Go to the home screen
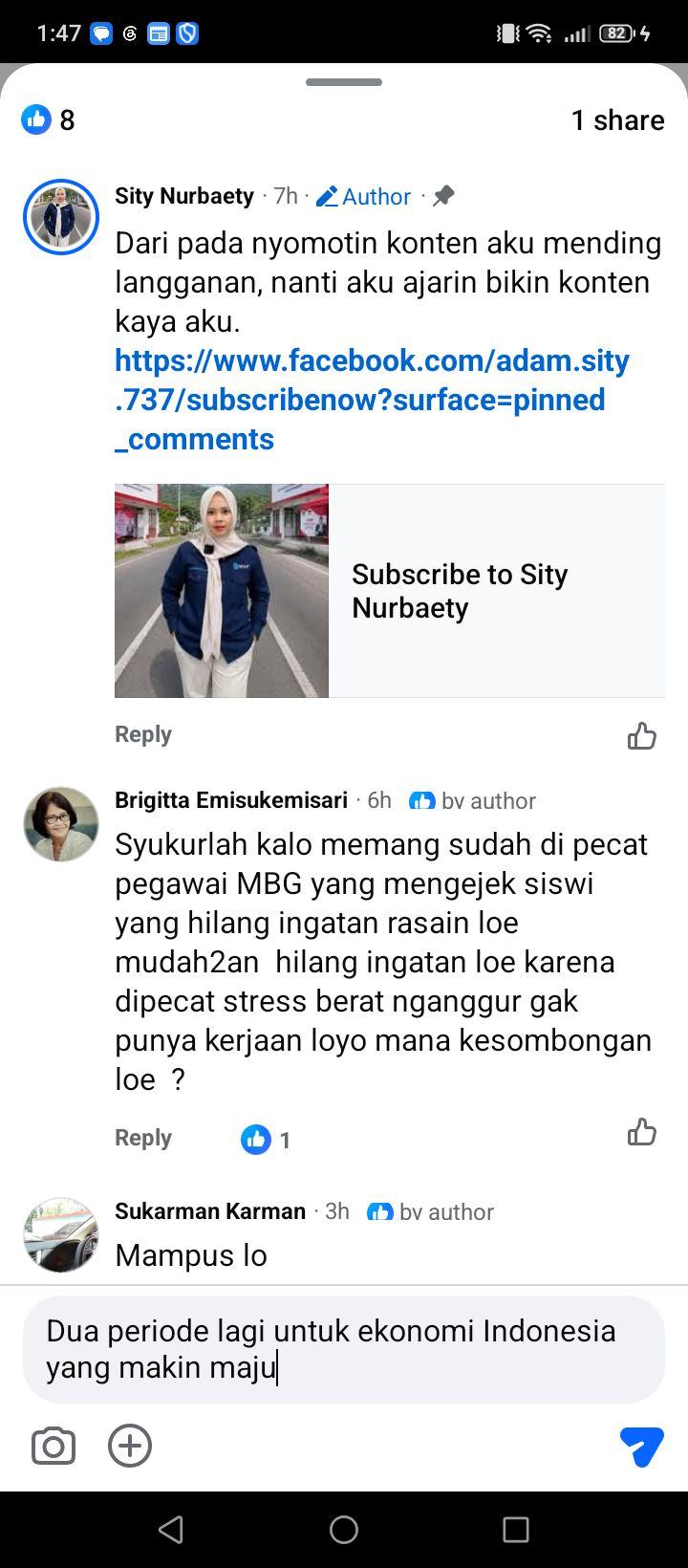688x1568 pixels. [344, 1530]
